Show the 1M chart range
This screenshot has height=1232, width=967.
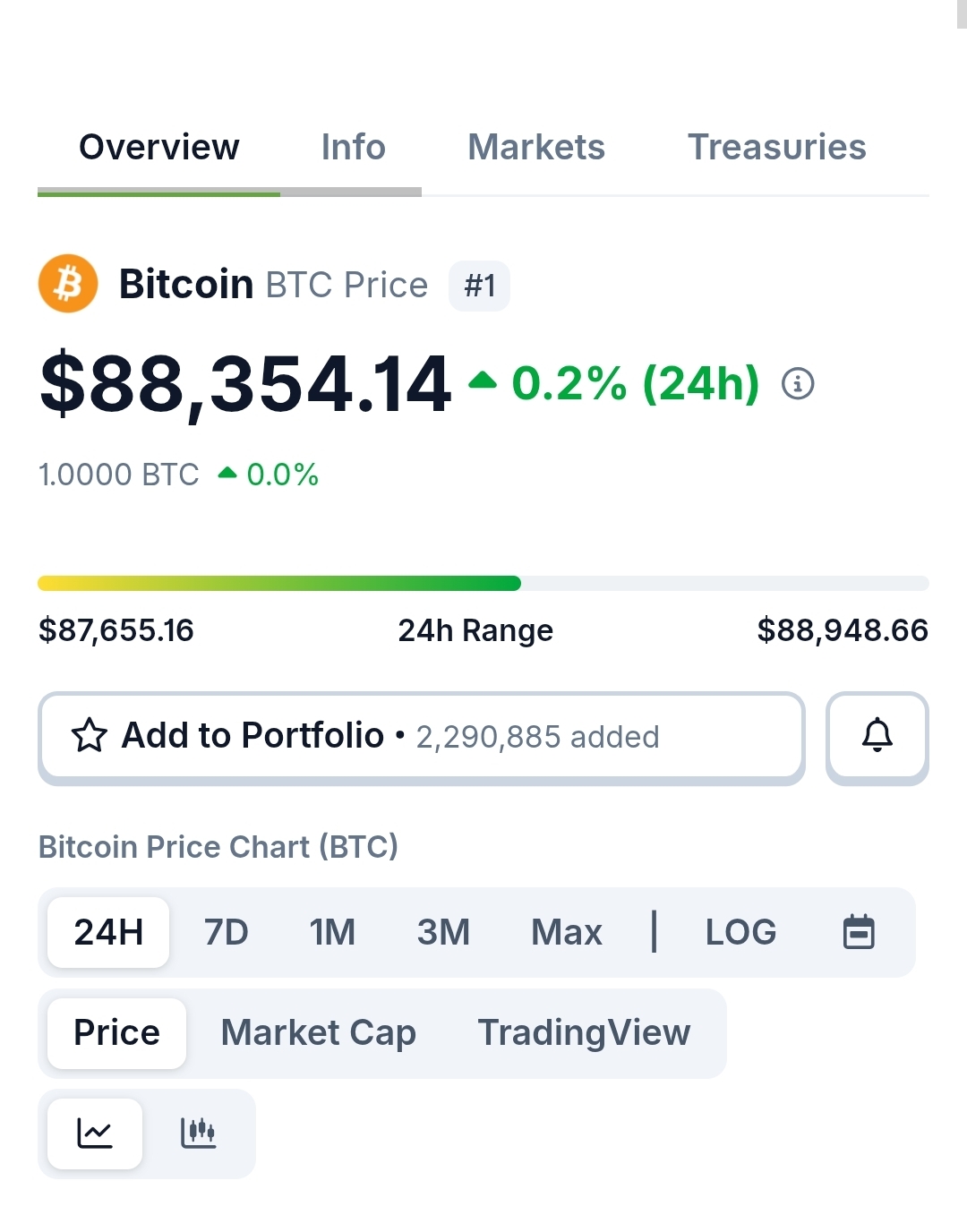tap(332, 932)
